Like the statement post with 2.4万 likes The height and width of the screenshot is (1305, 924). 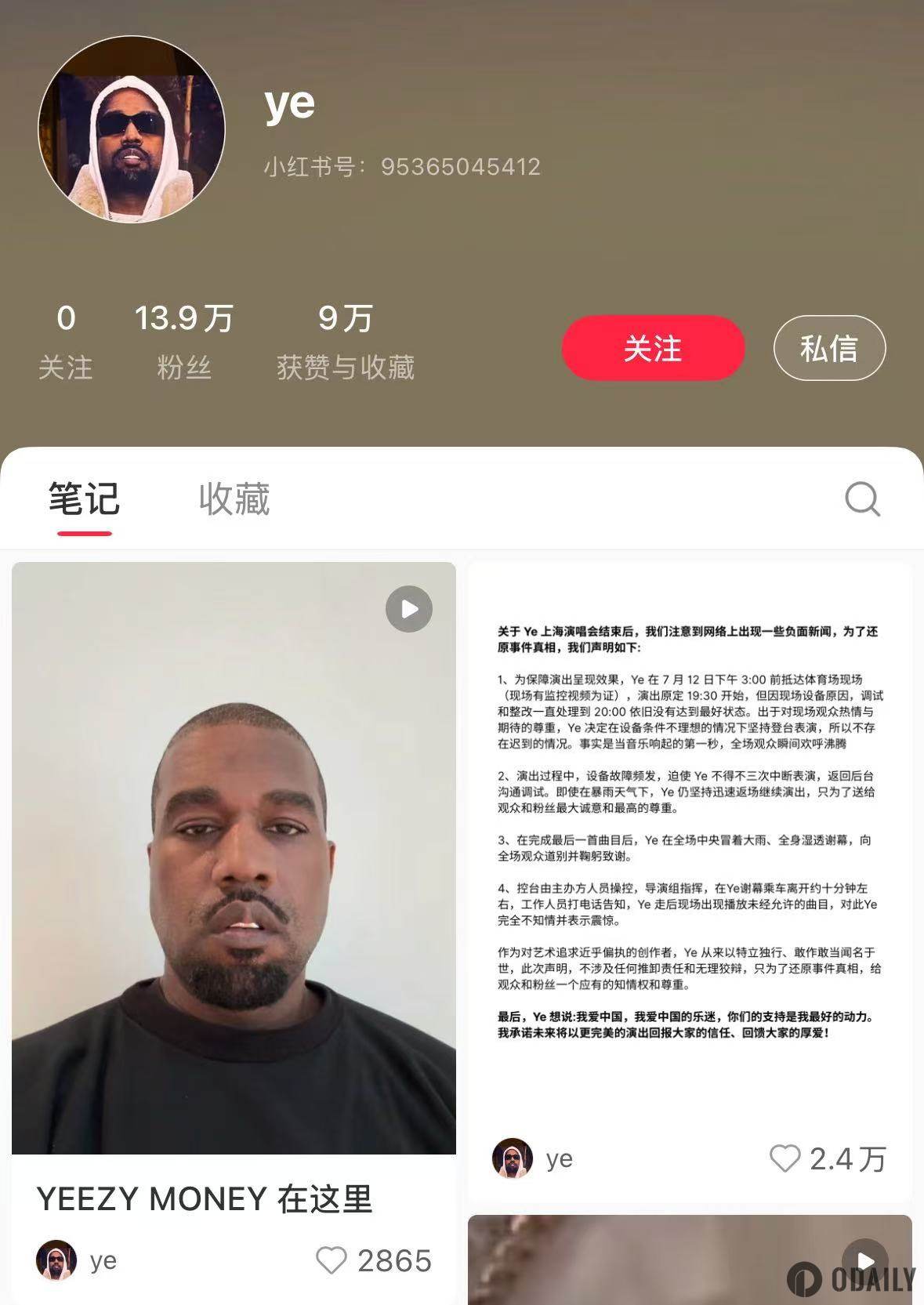click(x=784, y=1158)
